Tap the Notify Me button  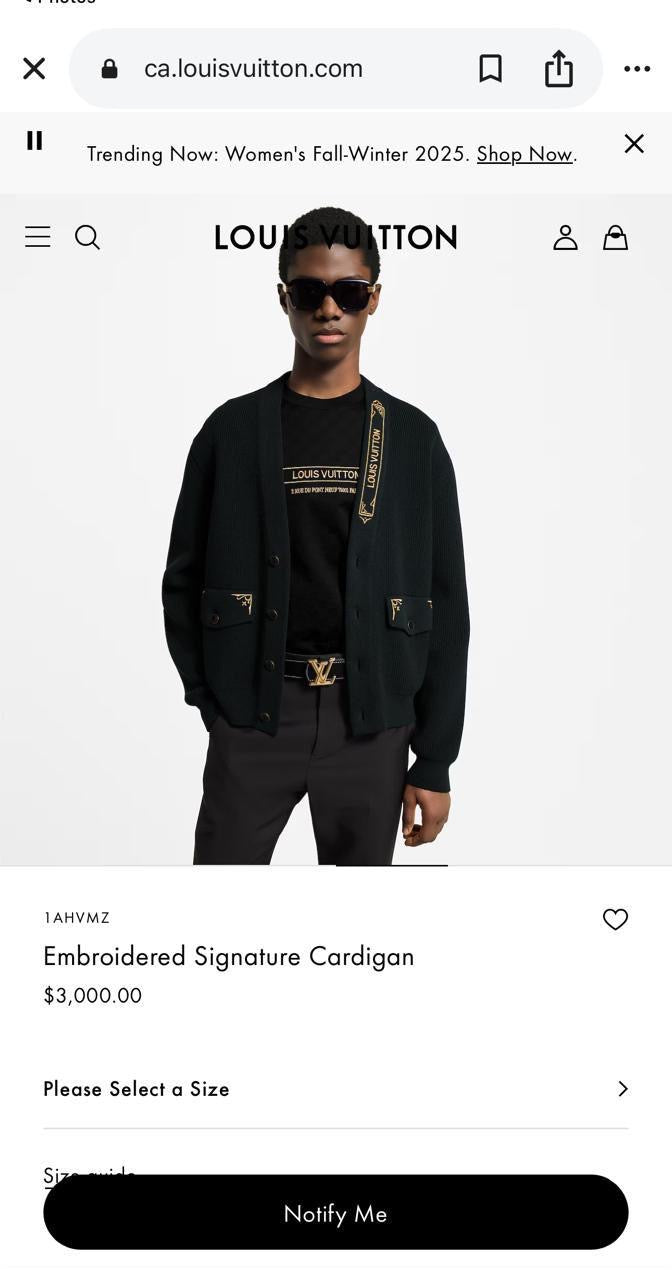[335, 1212]
